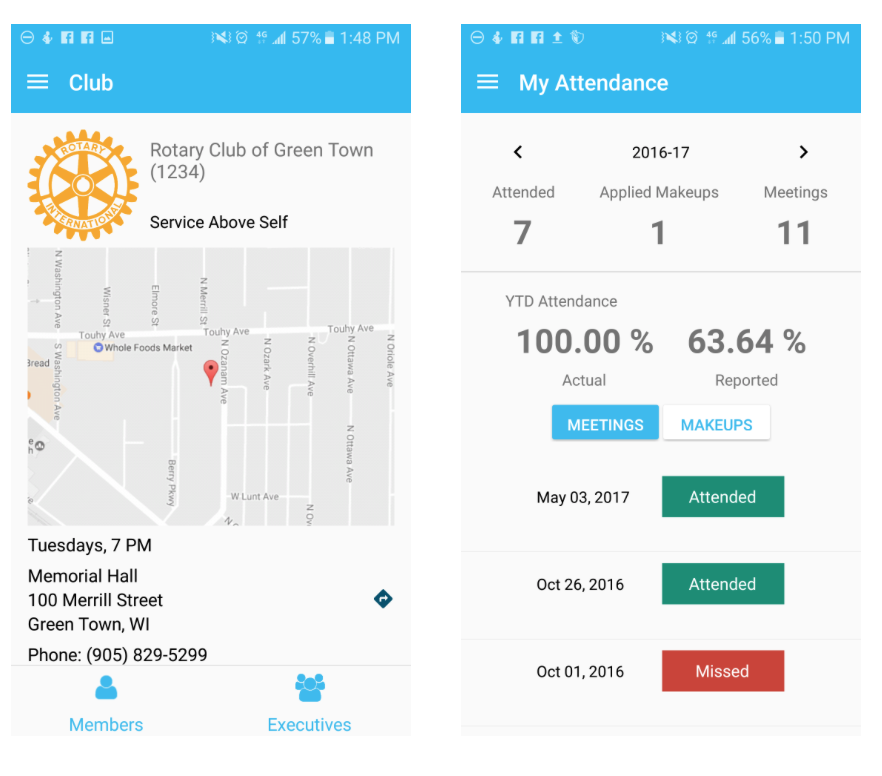This screenshot has height=776, width=882.
Task: Switch to the Makeups tab
Action: [716, 424]
